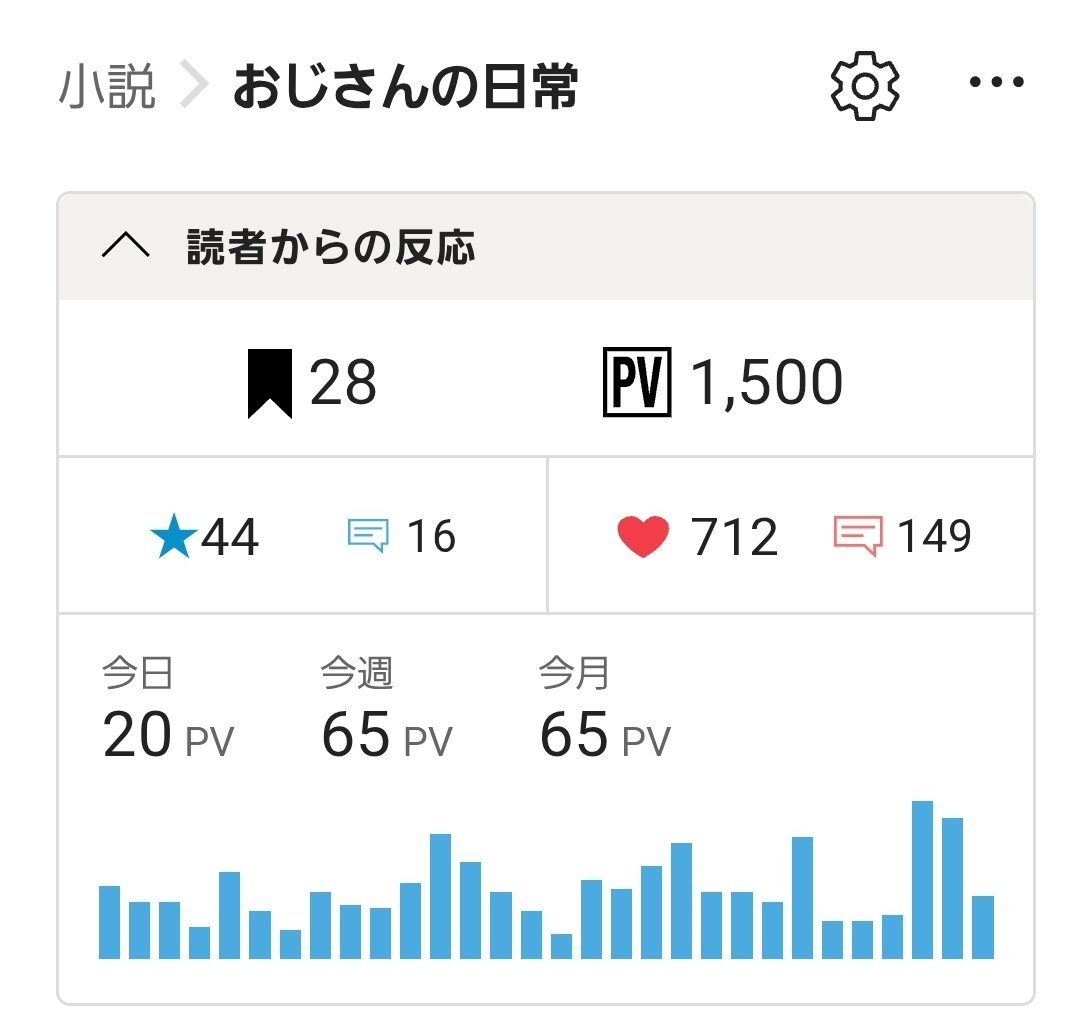
Task: Collapse the 読者からの反応 section
Action: (126, 247)
